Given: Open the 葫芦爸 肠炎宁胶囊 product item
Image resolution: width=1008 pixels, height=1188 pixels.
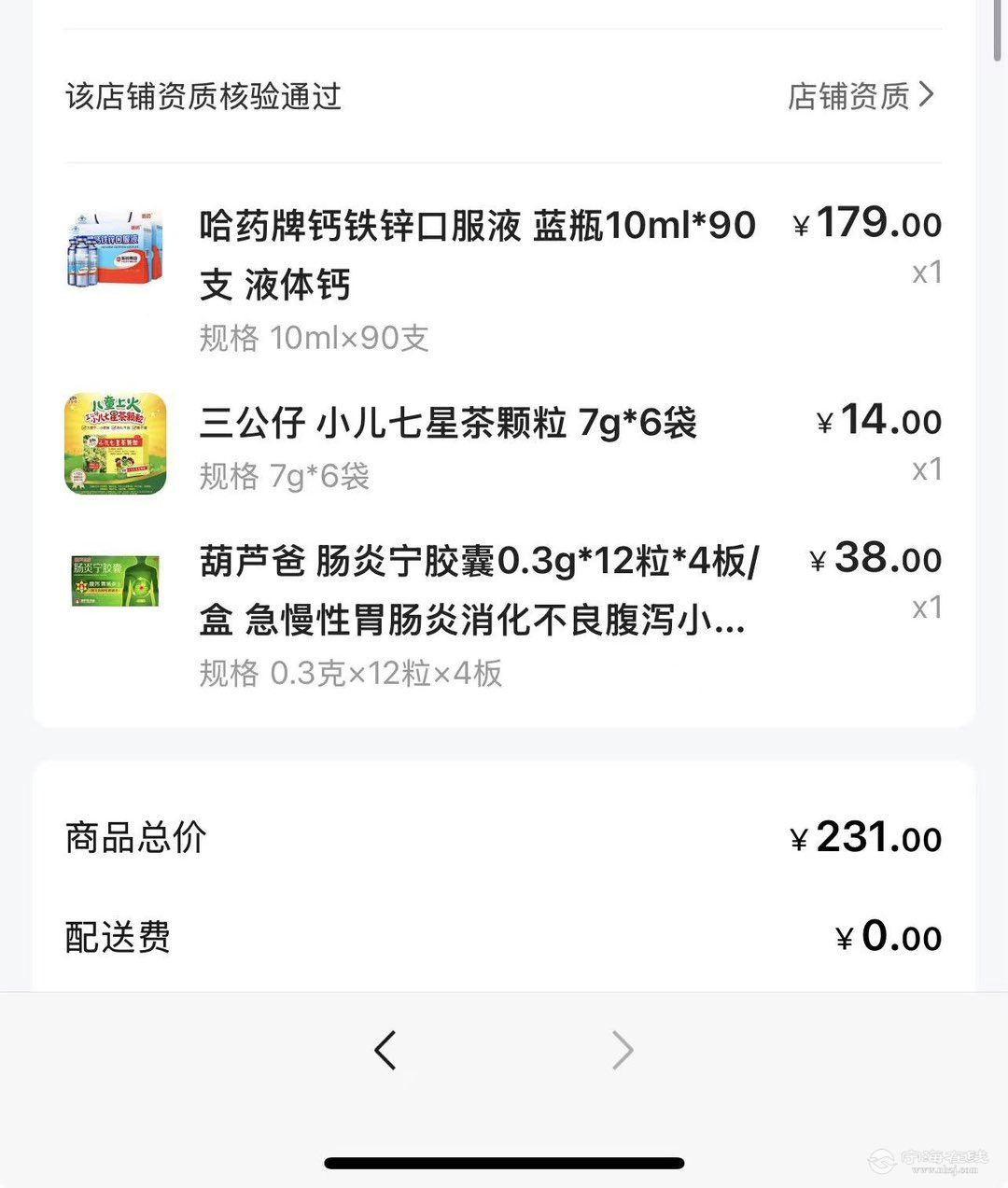Looking at the screenshot, I should coord(479,589).
